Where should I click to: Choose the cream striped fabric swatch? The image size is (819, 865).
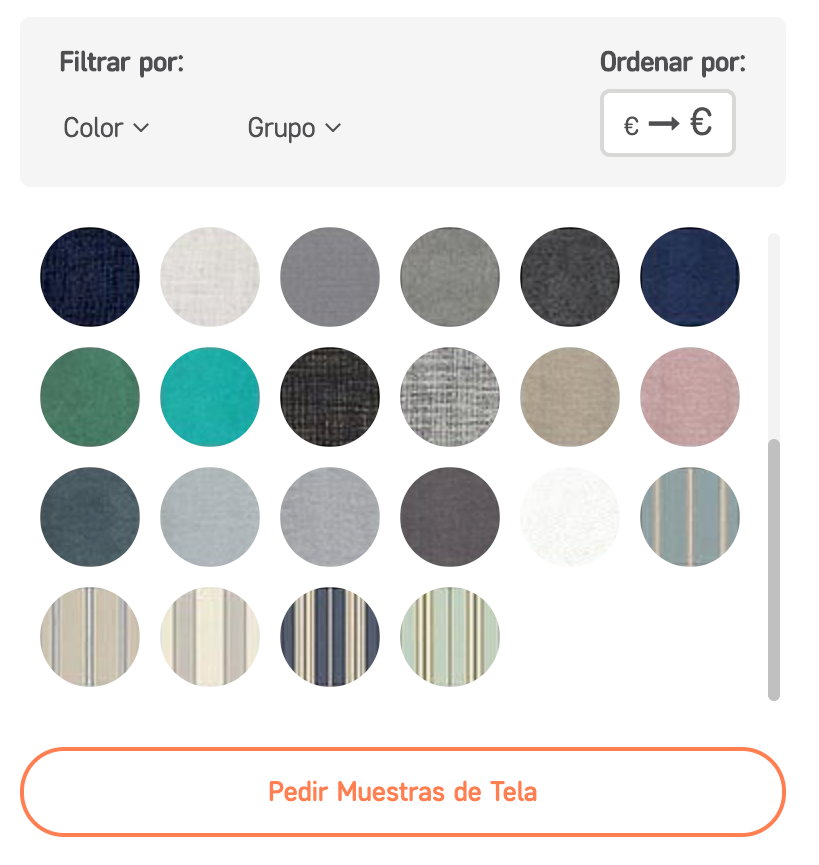click(x=210, y=637)
